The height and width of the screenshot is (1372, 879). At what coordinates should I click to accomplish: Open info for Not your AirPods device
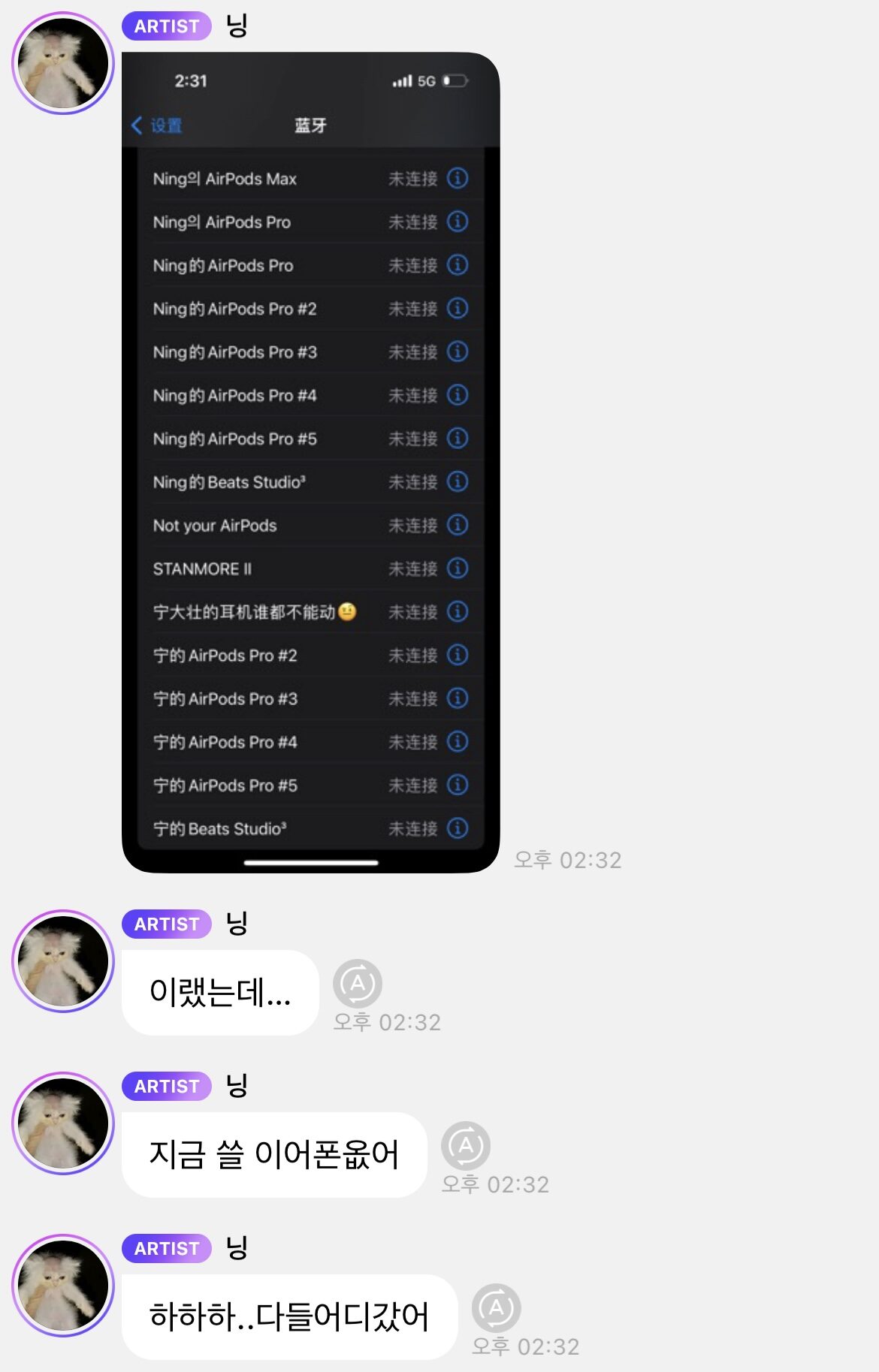tap(457, 526)
